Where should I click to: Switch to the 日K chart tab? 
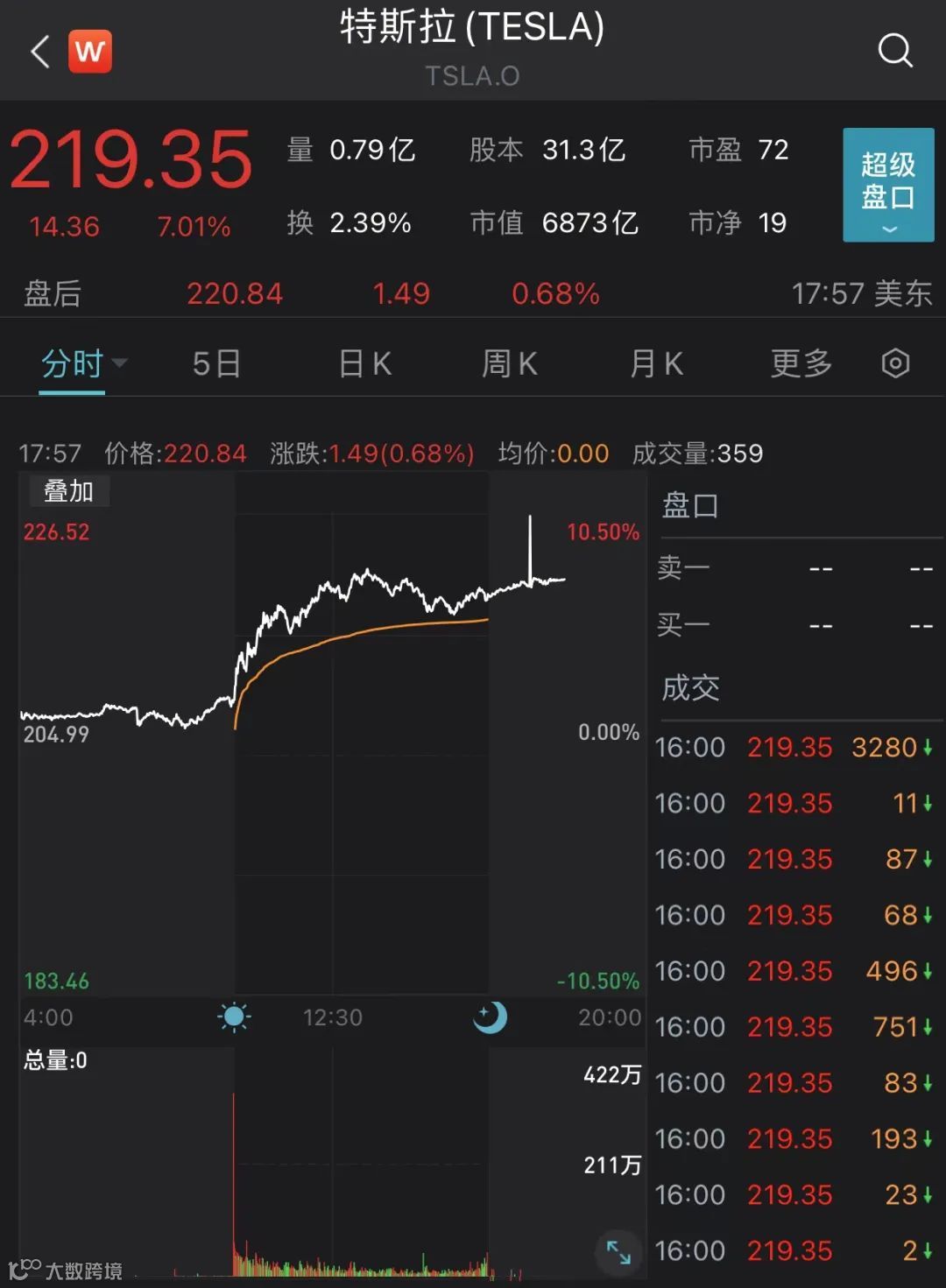[x=364, y=363]
